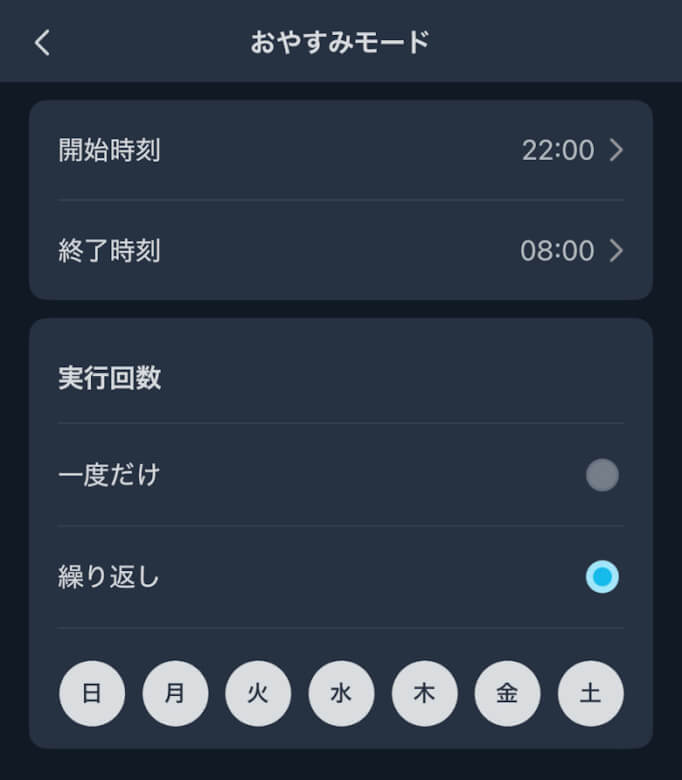Toggle the 水 day chip
Image resolution: width=682 pixels, height=780 pixels.
click(341, 693)
